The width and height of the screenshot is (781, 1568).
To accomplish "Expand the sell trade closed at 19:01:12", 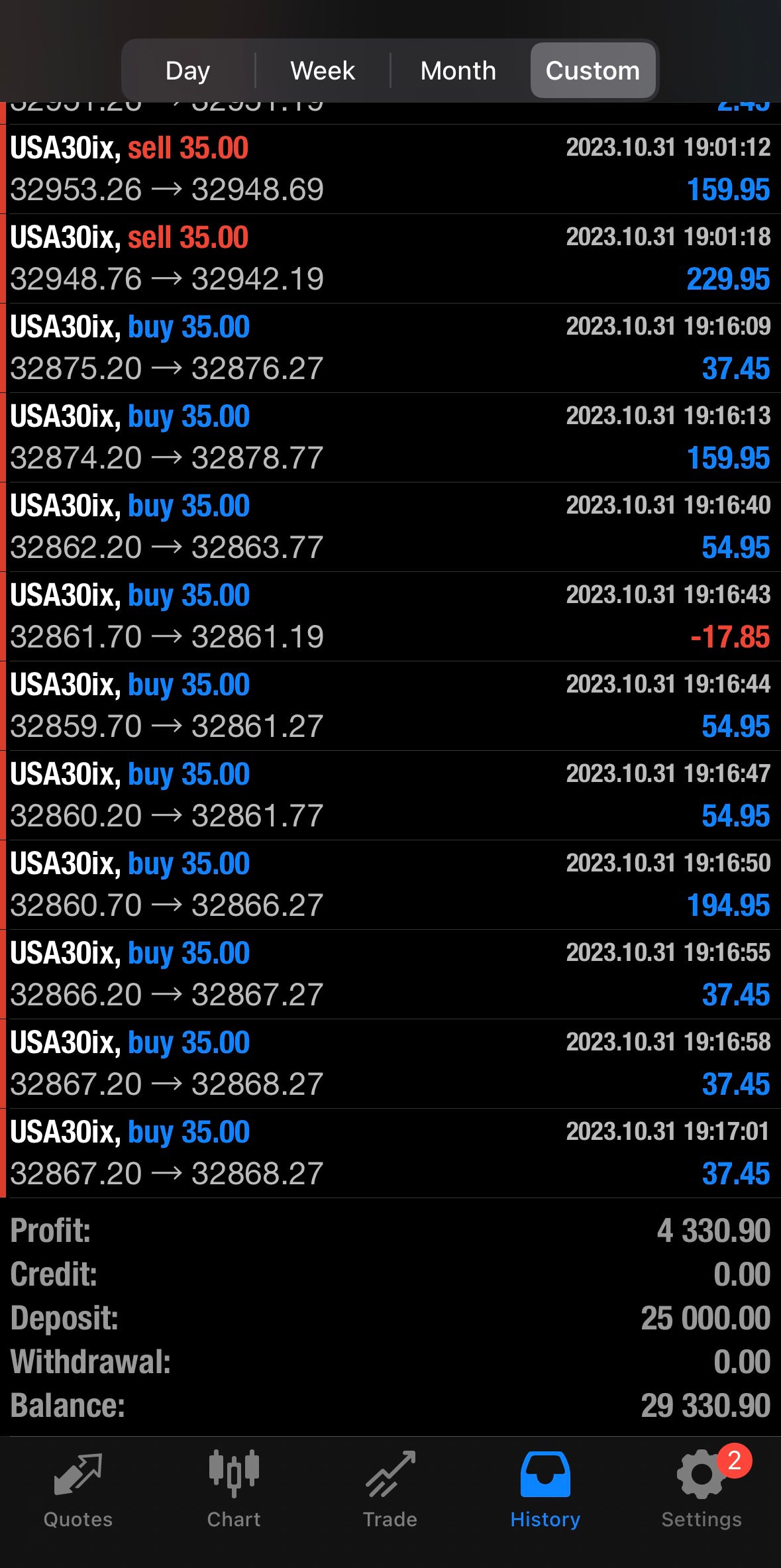I will [x=390, y=169].
